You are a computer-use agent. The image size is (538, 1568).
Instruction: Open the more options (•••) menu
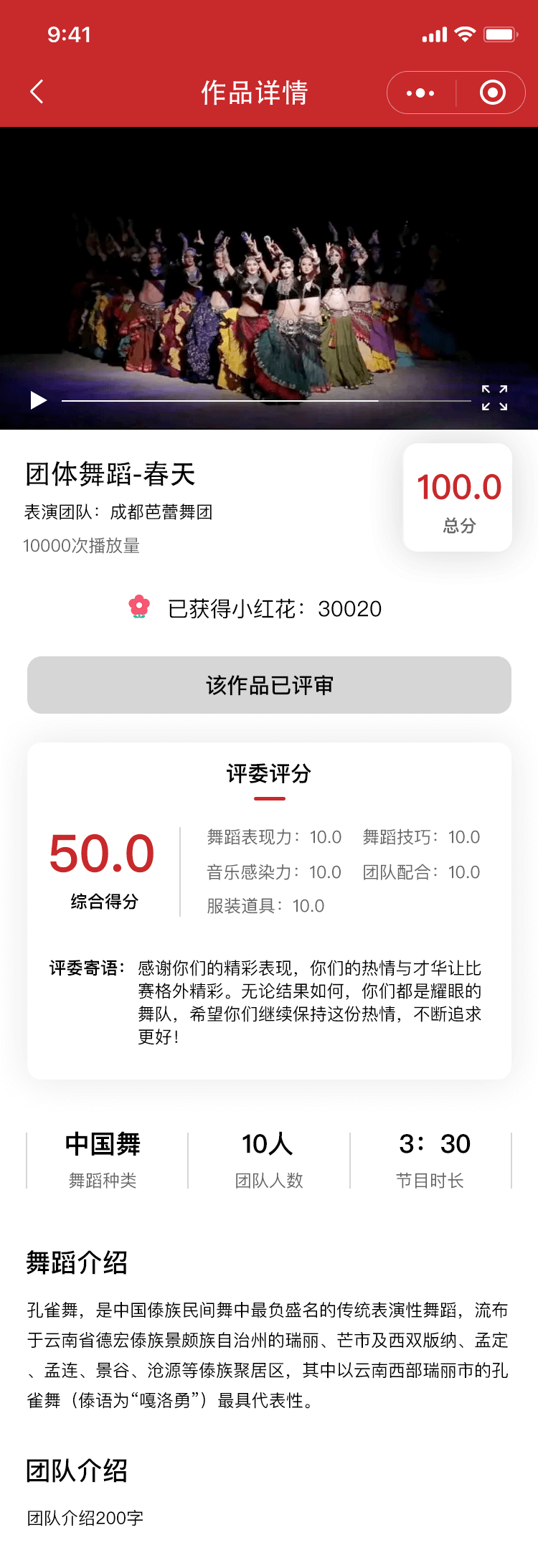420,93
